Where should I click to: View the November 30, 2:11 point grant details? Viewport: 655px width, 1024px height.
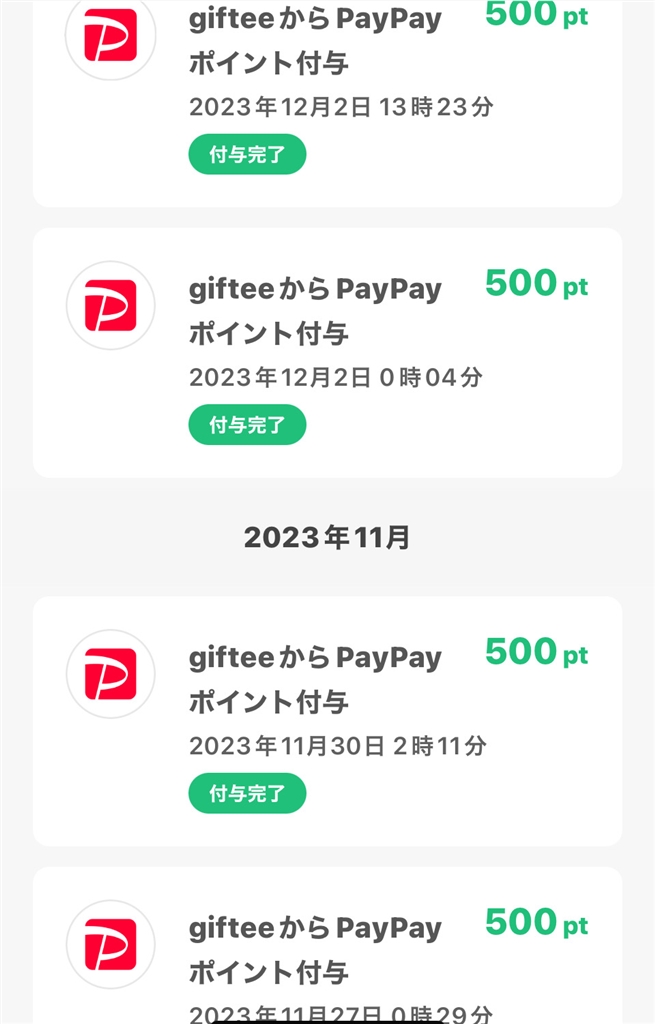coord(327,721)
